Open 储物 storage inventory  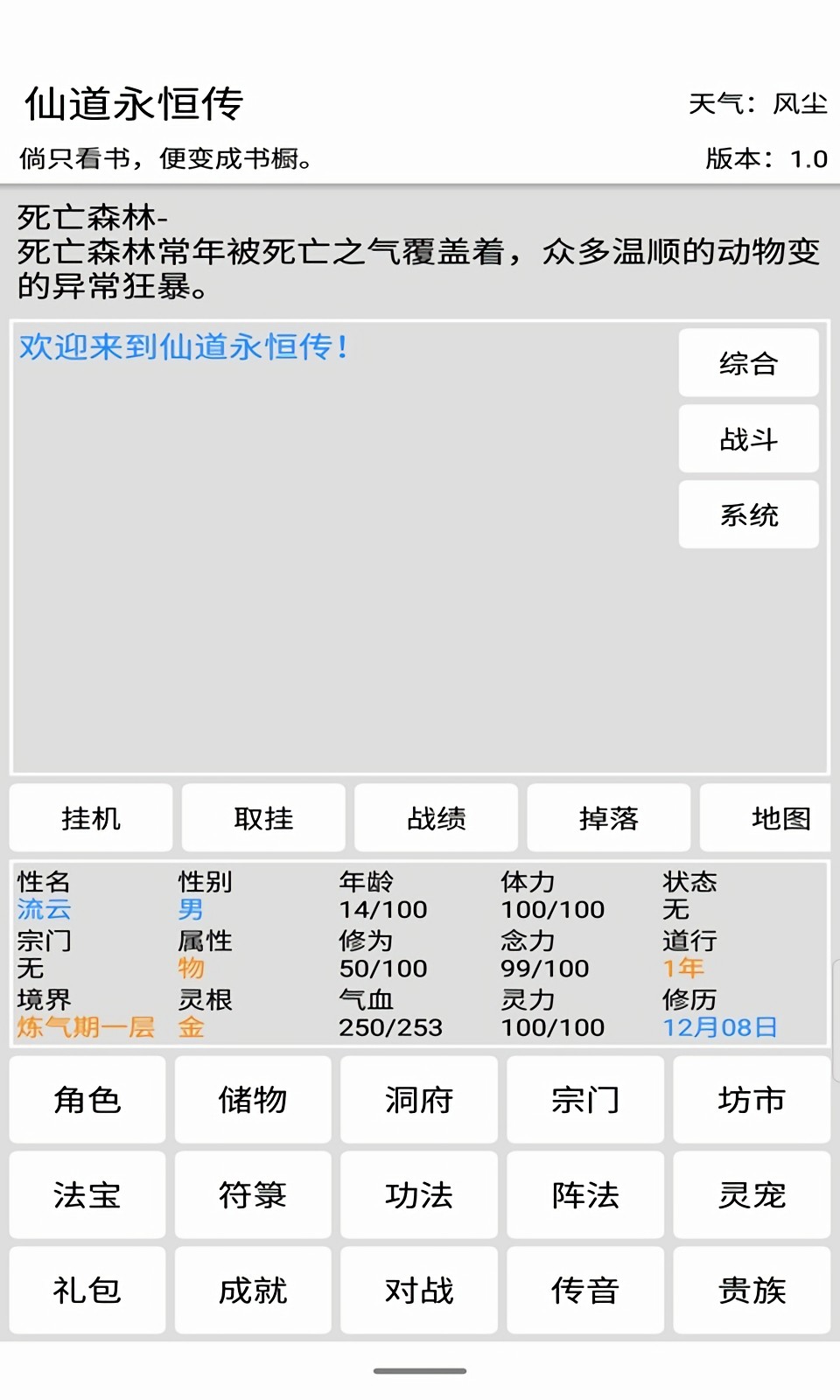[253, 1100]
